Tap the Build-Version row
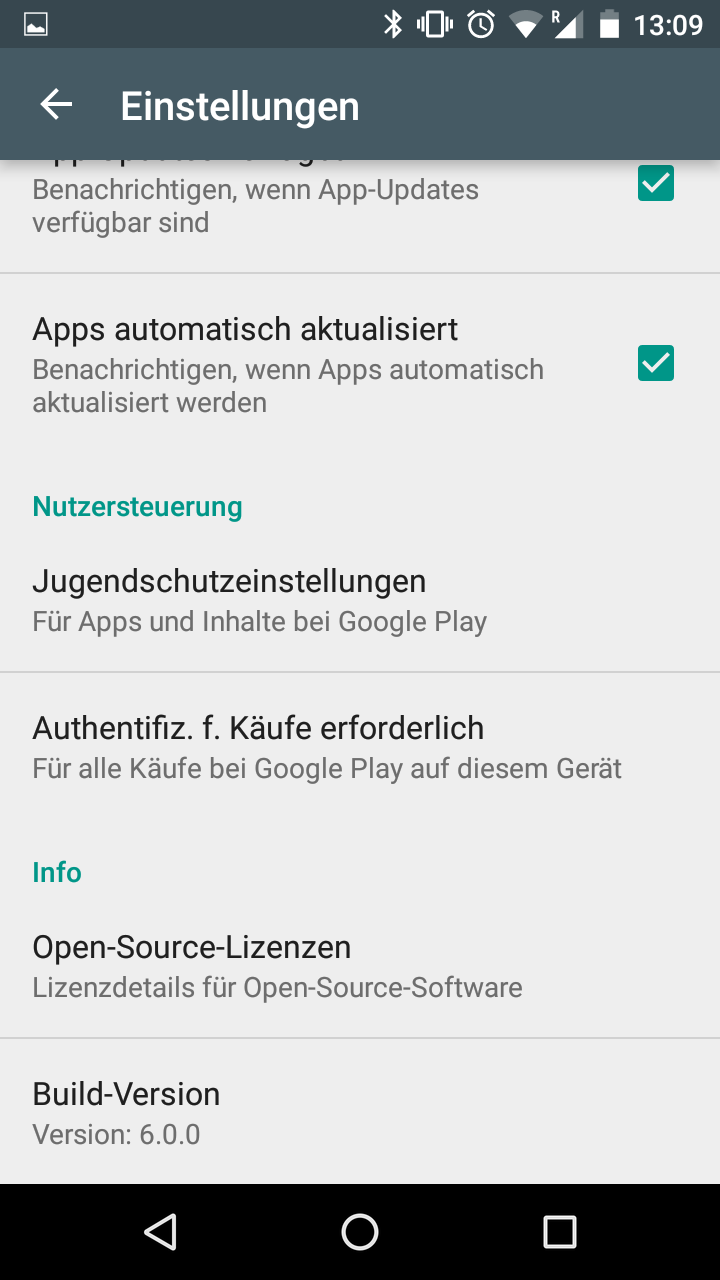 tap(360, 1111)
